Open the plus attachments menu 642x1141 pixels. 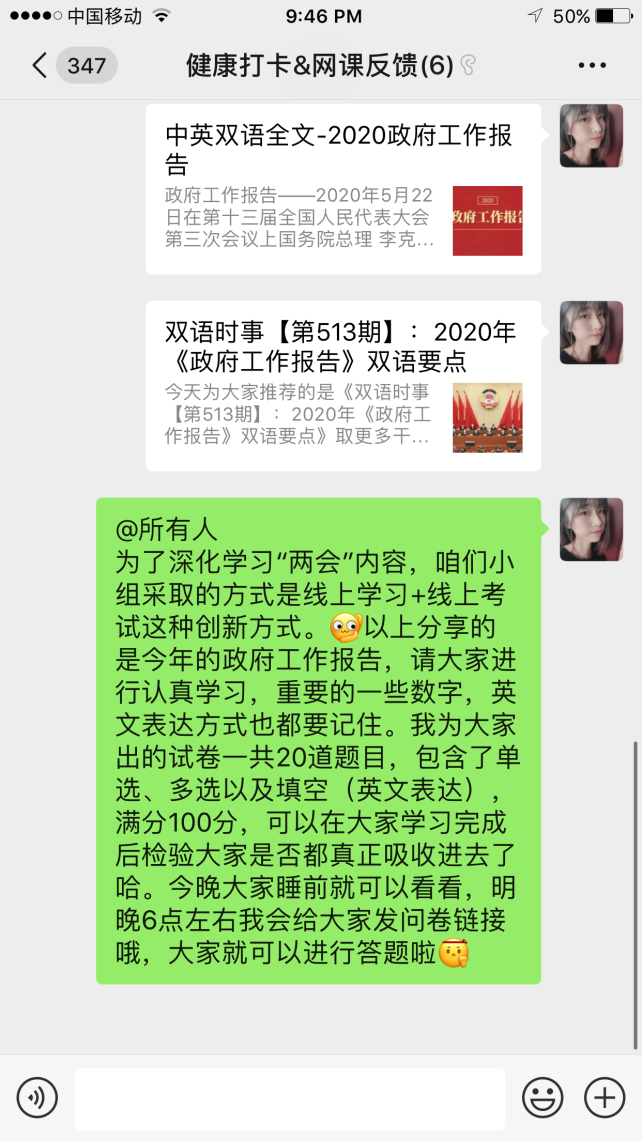click(604, 1098)
